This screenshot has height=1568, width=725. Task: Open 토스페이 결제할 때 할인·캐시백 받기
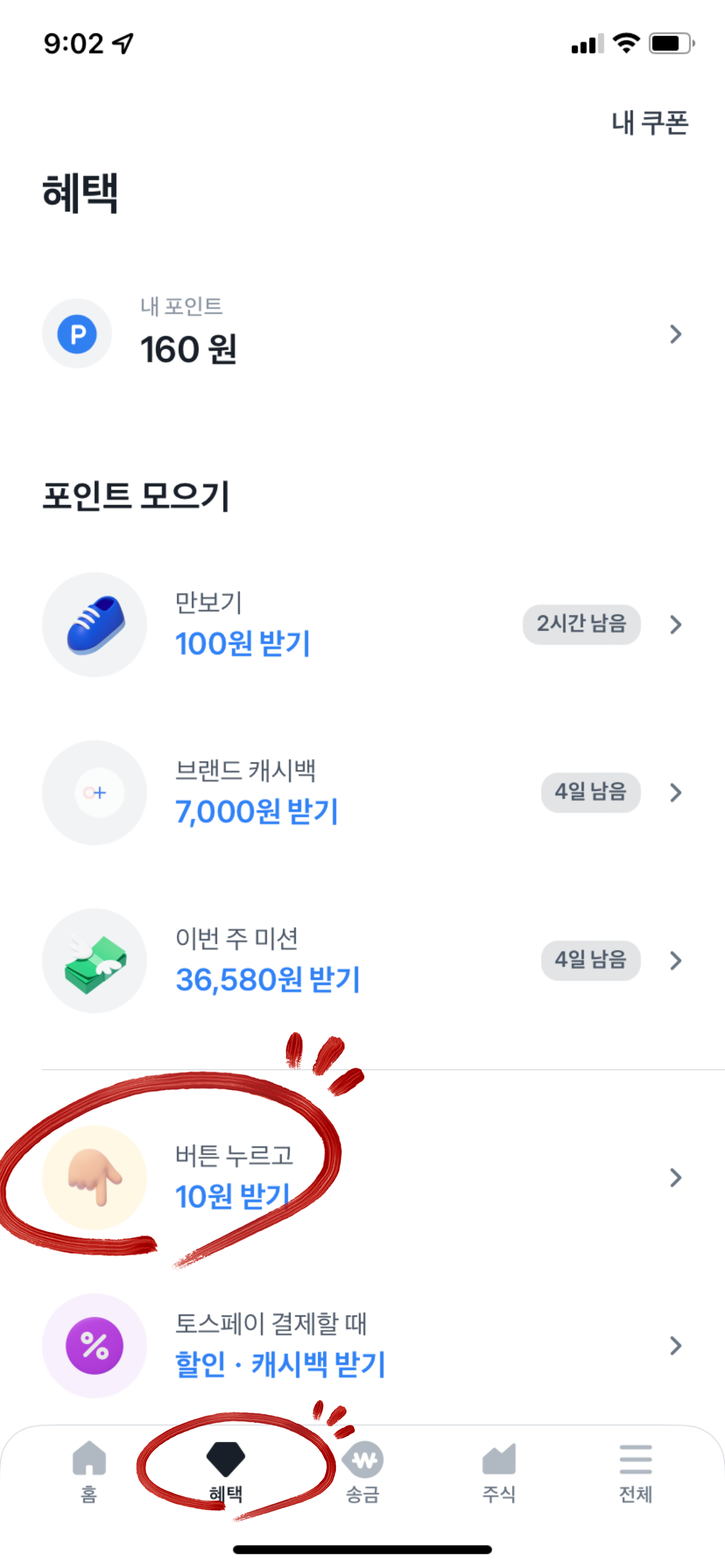pyautogui.click(x=362, y=1345)
